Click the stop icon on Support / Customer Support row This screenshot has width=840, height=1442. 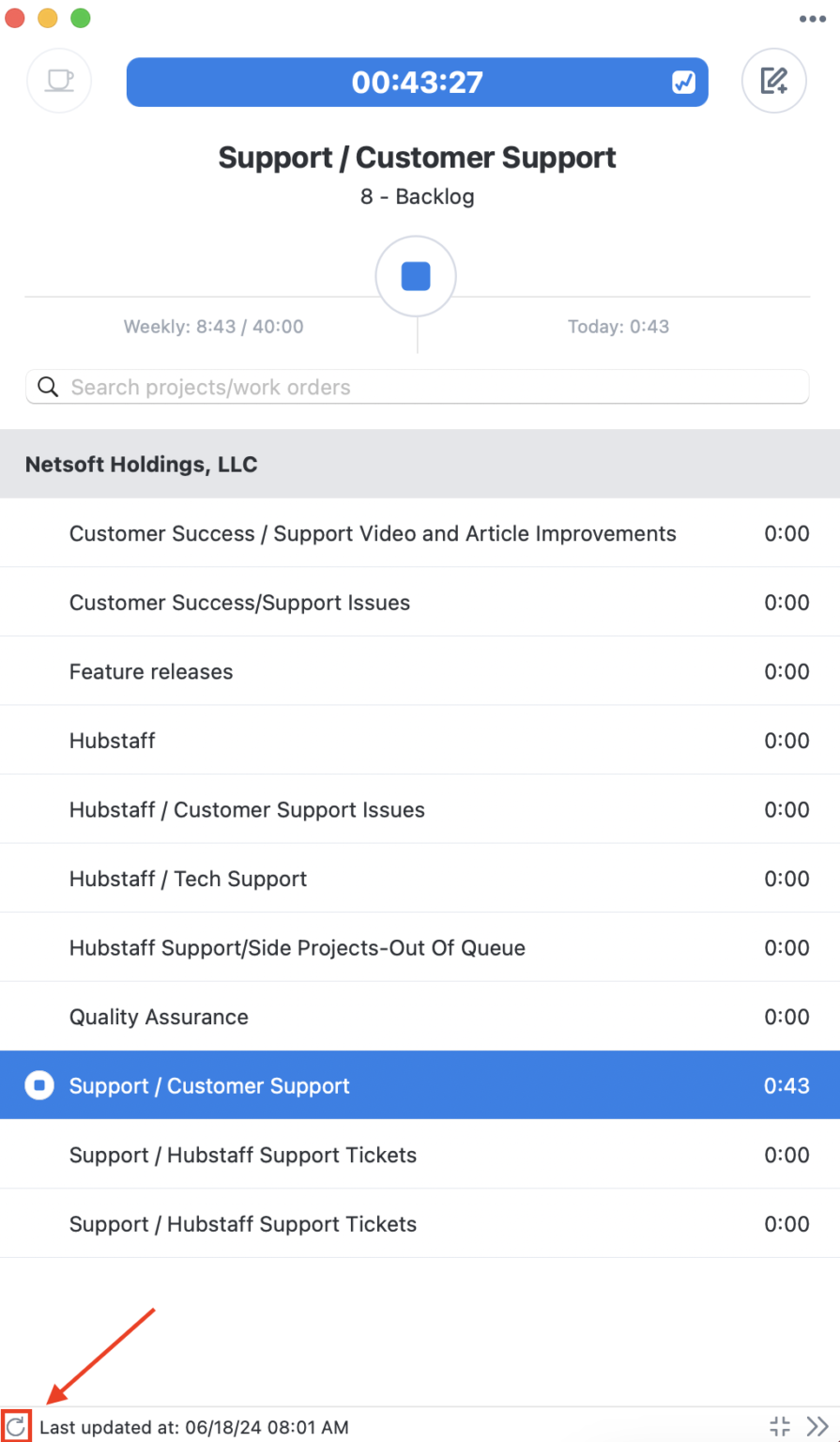(x=38, y=1084)
